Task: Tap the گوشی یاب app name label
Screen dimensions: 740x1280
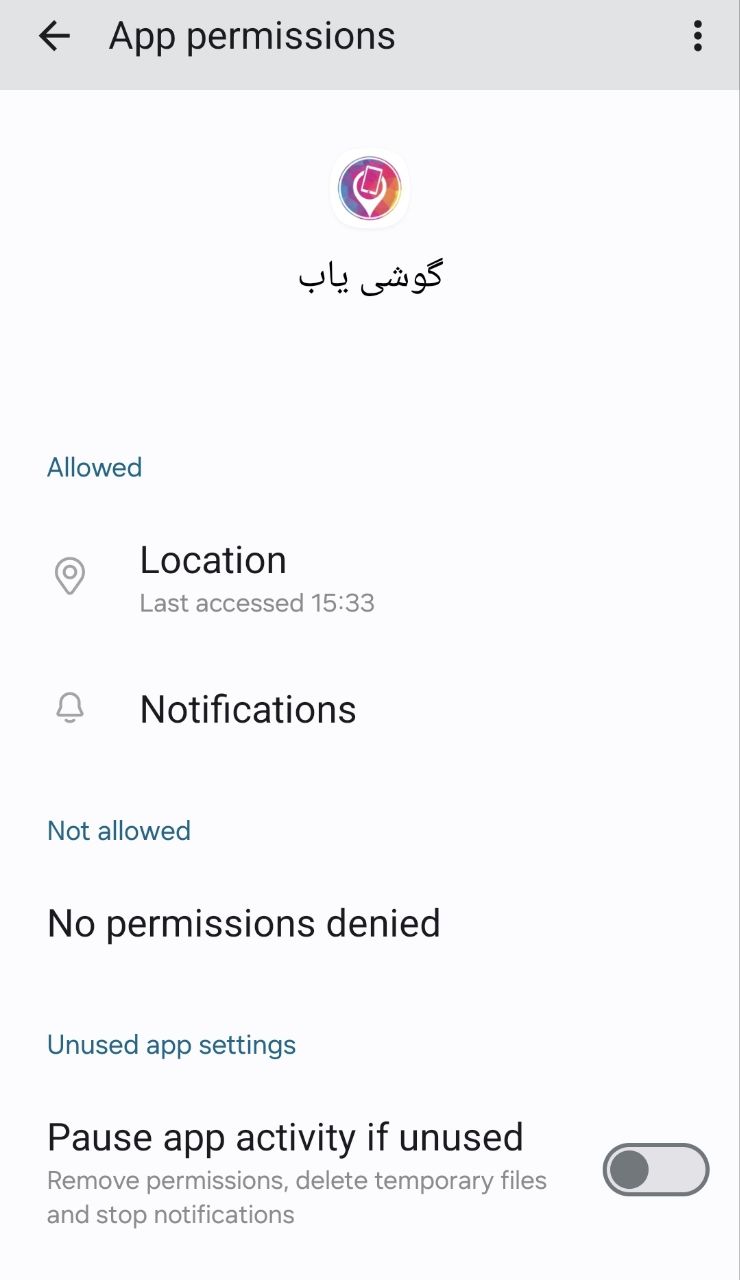Action: click(370, 273)
